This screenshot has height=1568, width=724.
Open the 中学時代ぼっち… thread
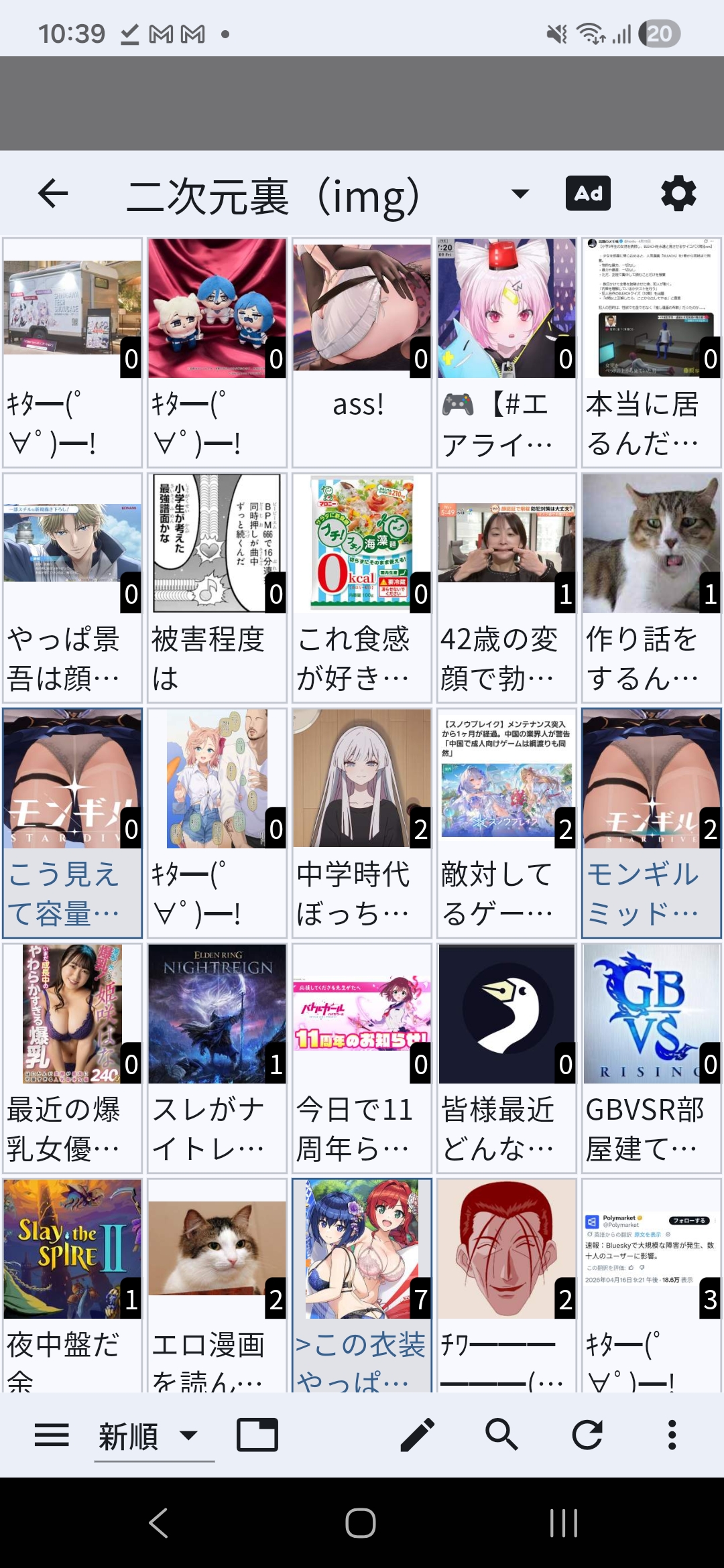click(362, 823)
